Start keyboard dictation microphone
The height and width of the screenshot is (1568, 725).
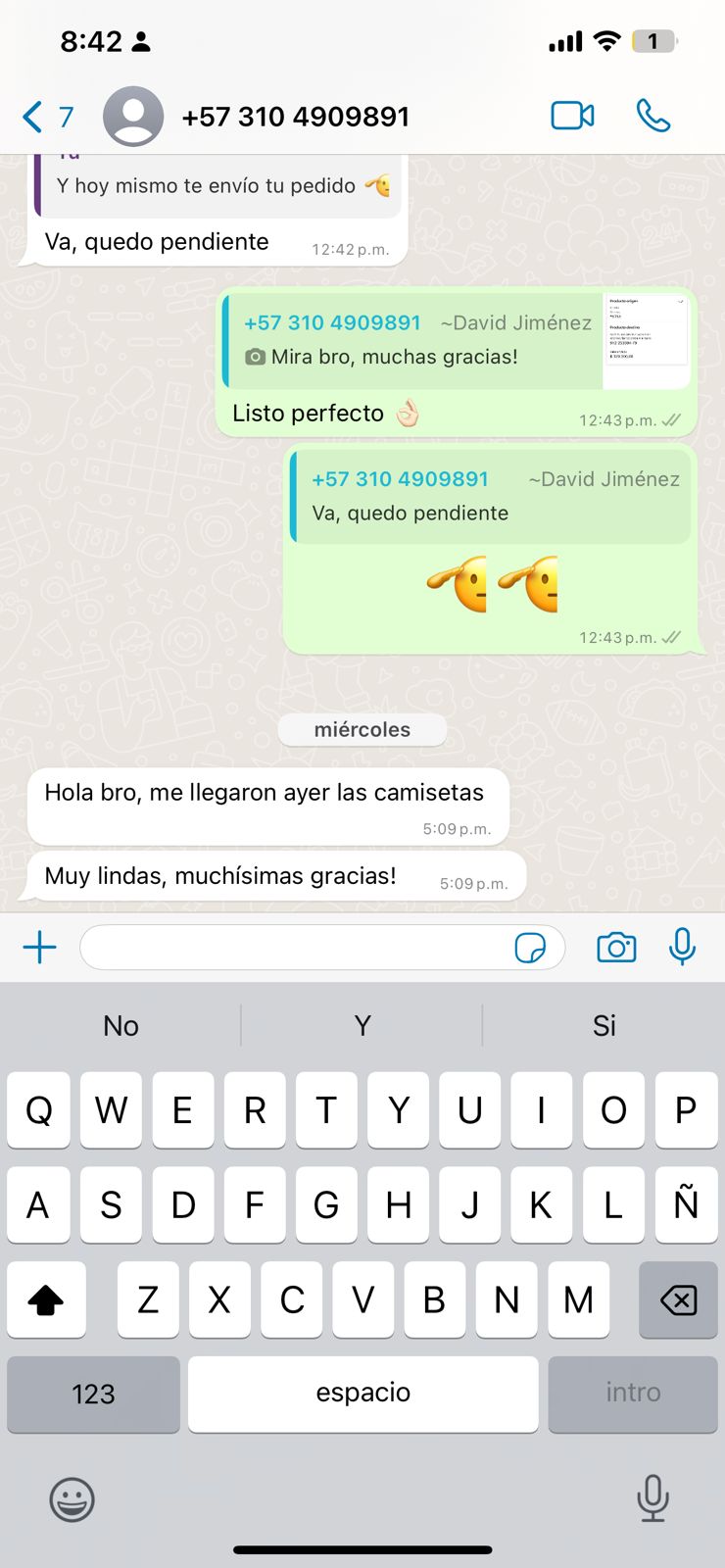coord(652,1498)
